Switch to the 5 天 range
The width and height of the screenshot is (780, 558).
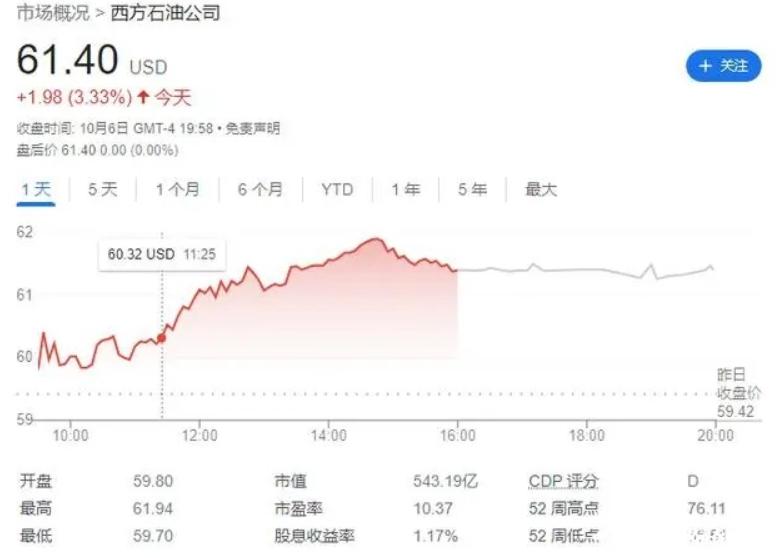pos(102,189)
